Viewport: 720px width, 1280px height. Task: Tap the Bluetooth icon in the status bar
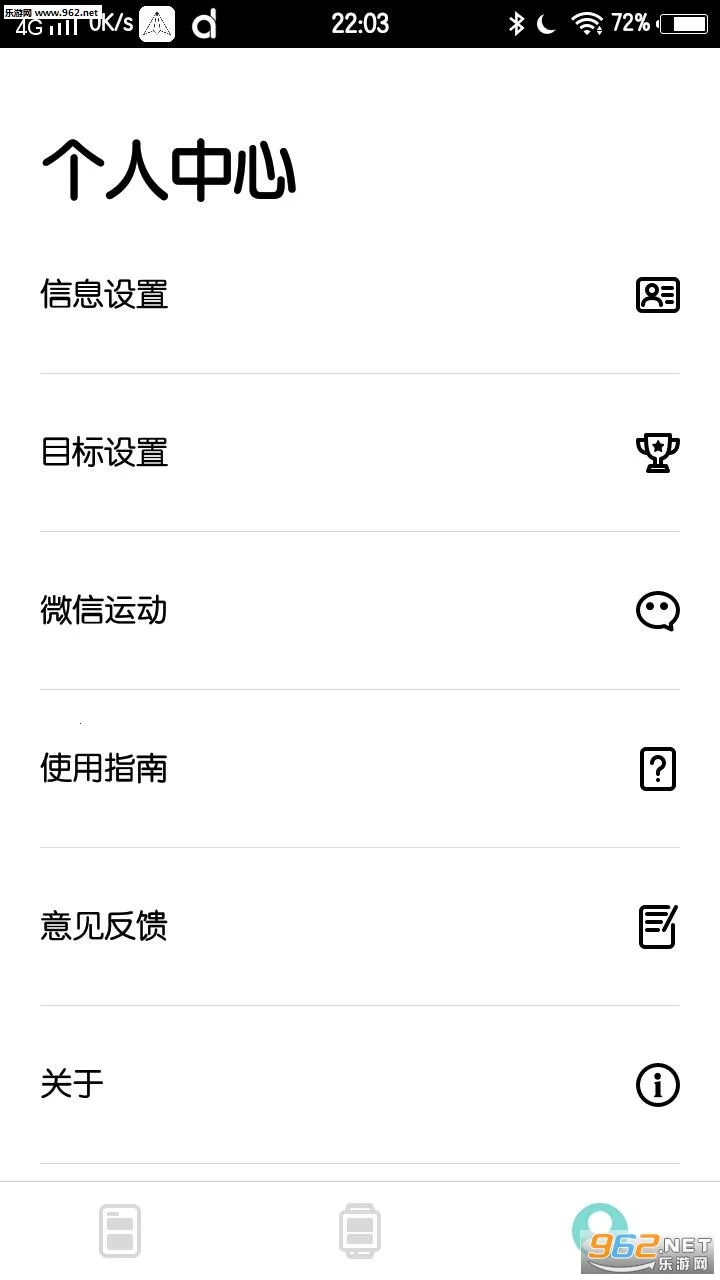click(x=518, y=22)
